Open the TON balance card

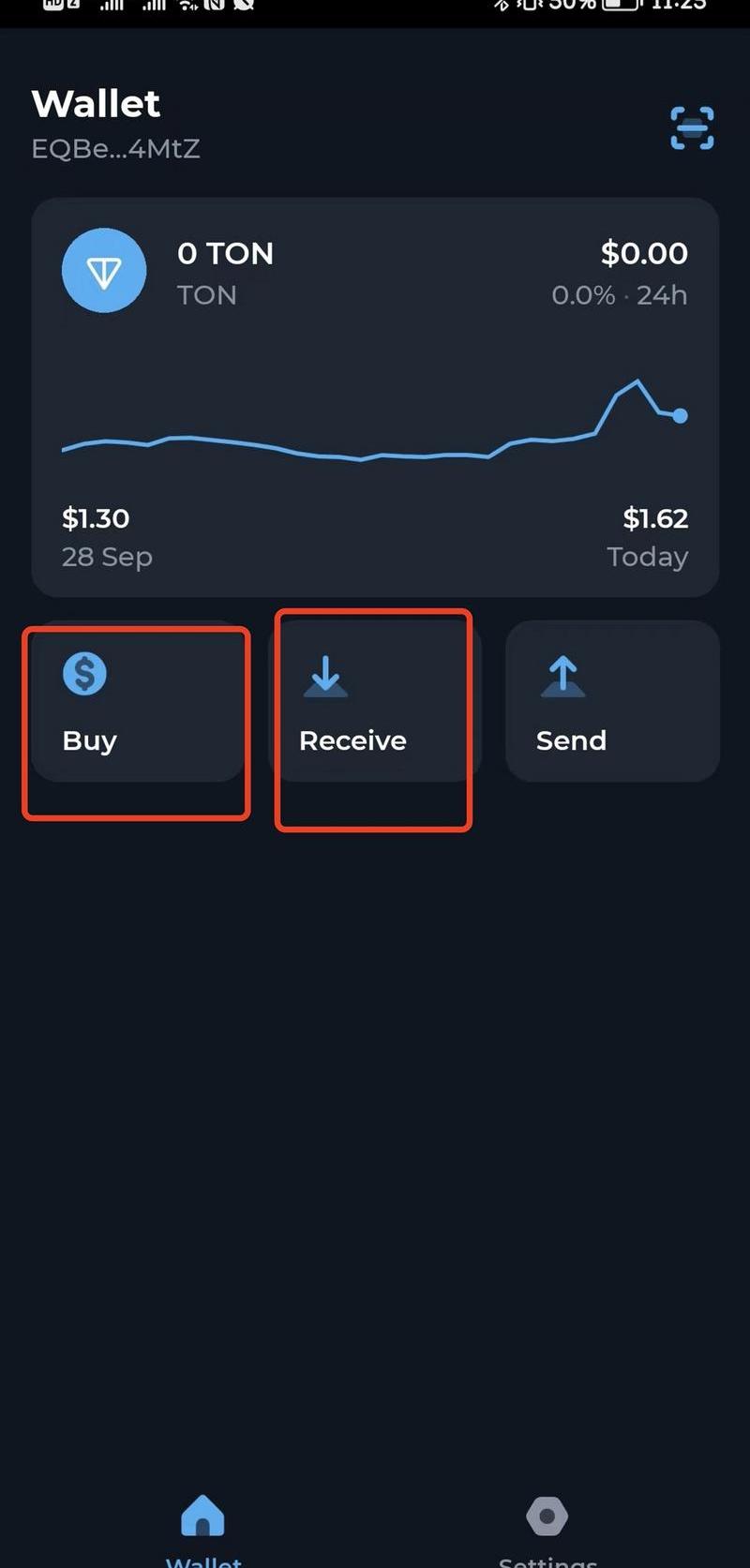375,396
